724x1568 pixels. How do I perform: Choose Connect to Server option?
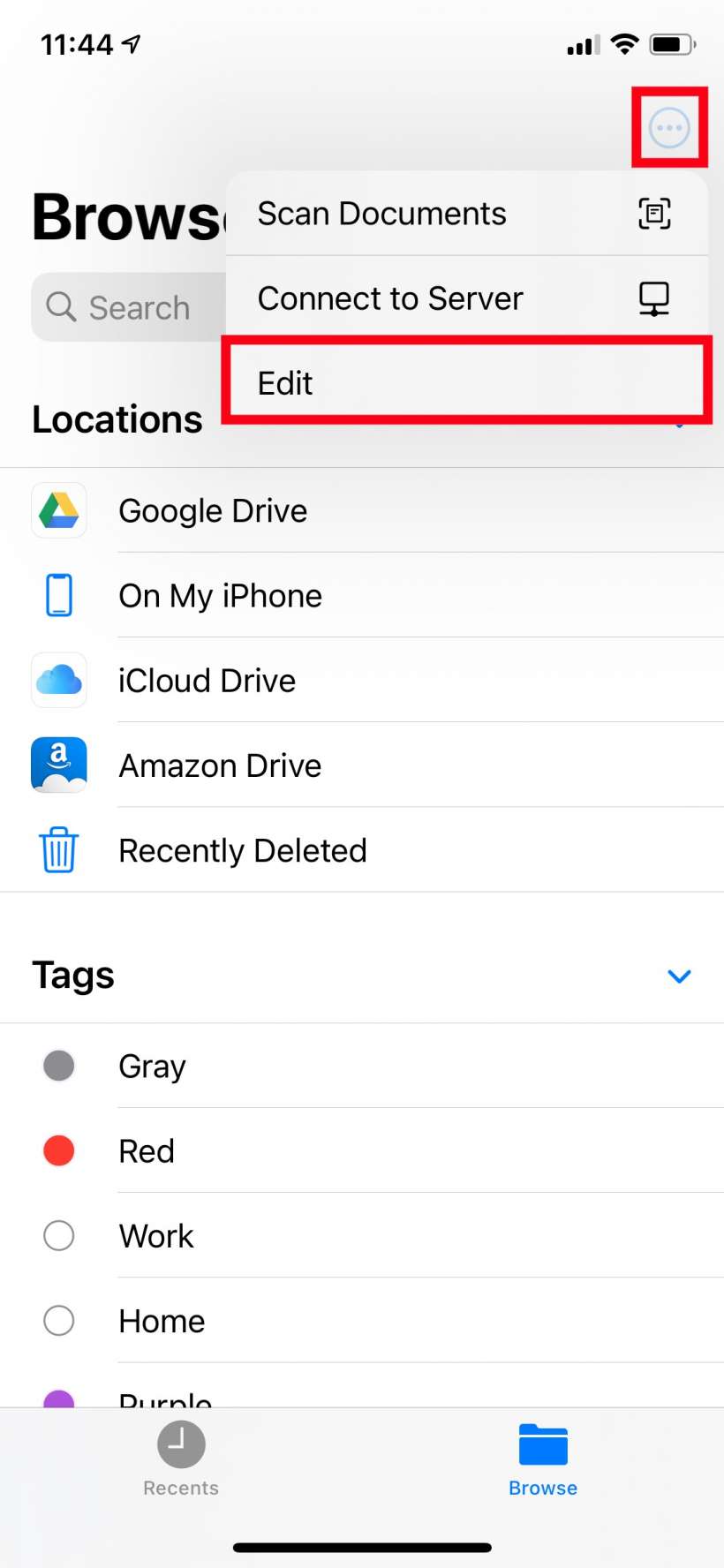(x=466, y=298)
